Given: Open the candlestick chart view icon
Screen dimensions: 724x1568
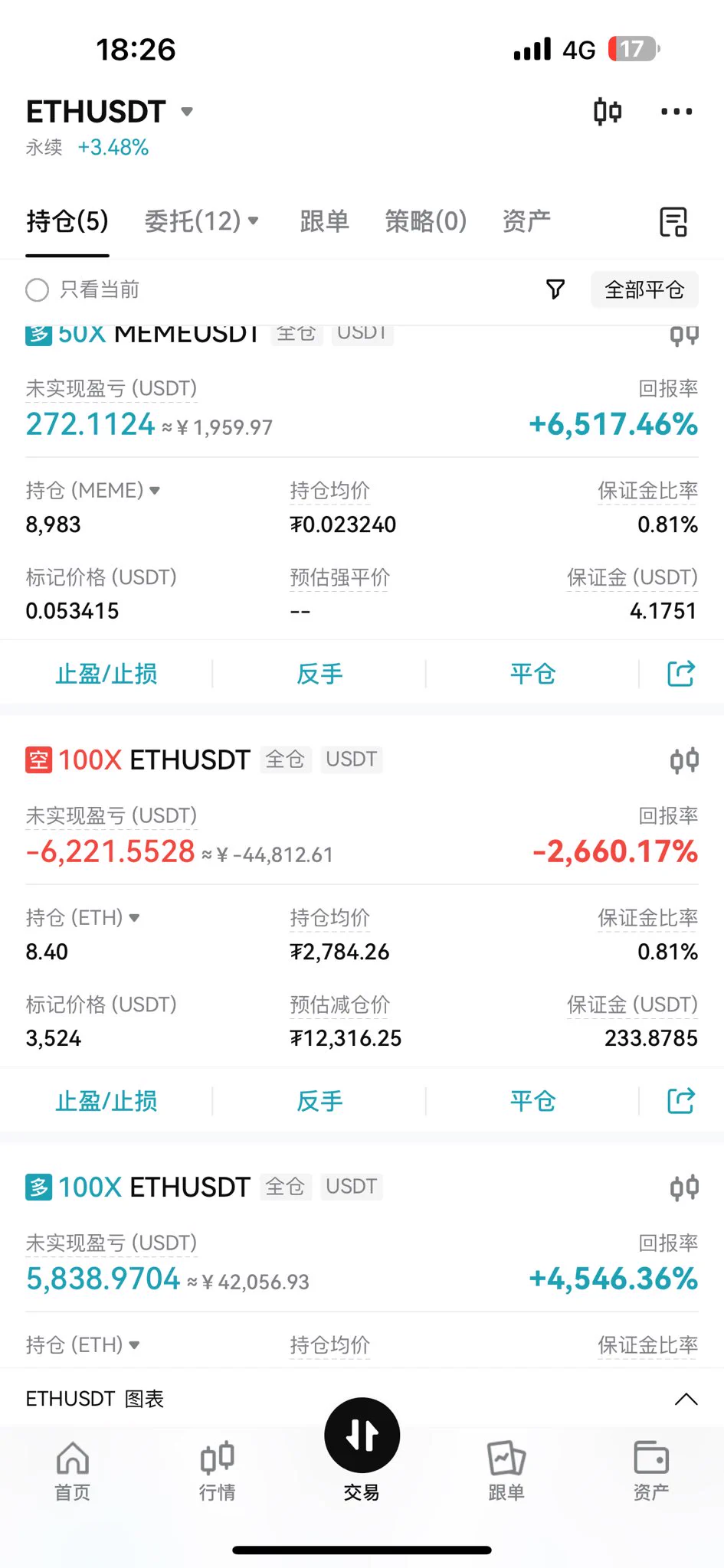Looking at the screenshot, I should coord(606,111).
